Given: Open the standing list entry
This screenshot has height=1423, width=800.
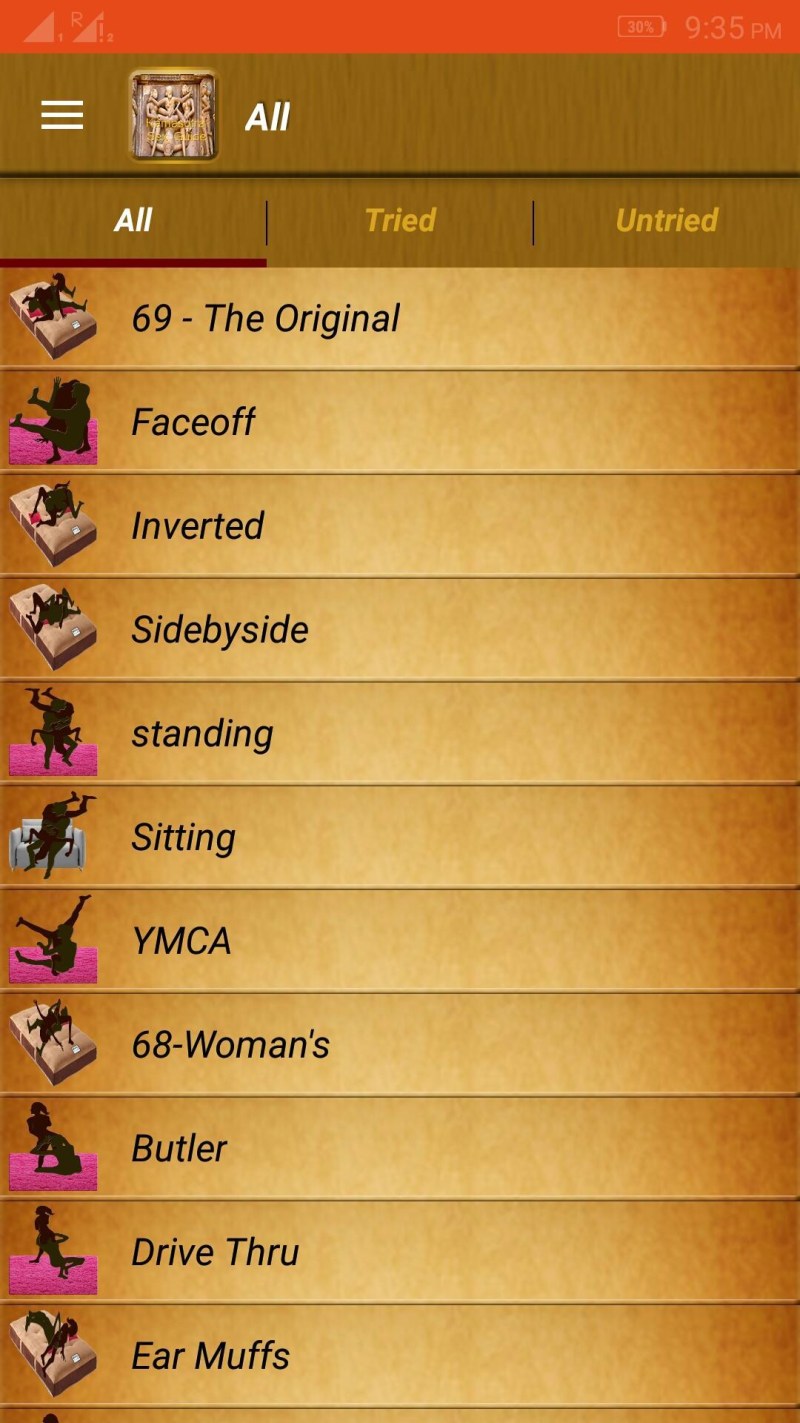Looking at the screenshot, I should point(400,734).
